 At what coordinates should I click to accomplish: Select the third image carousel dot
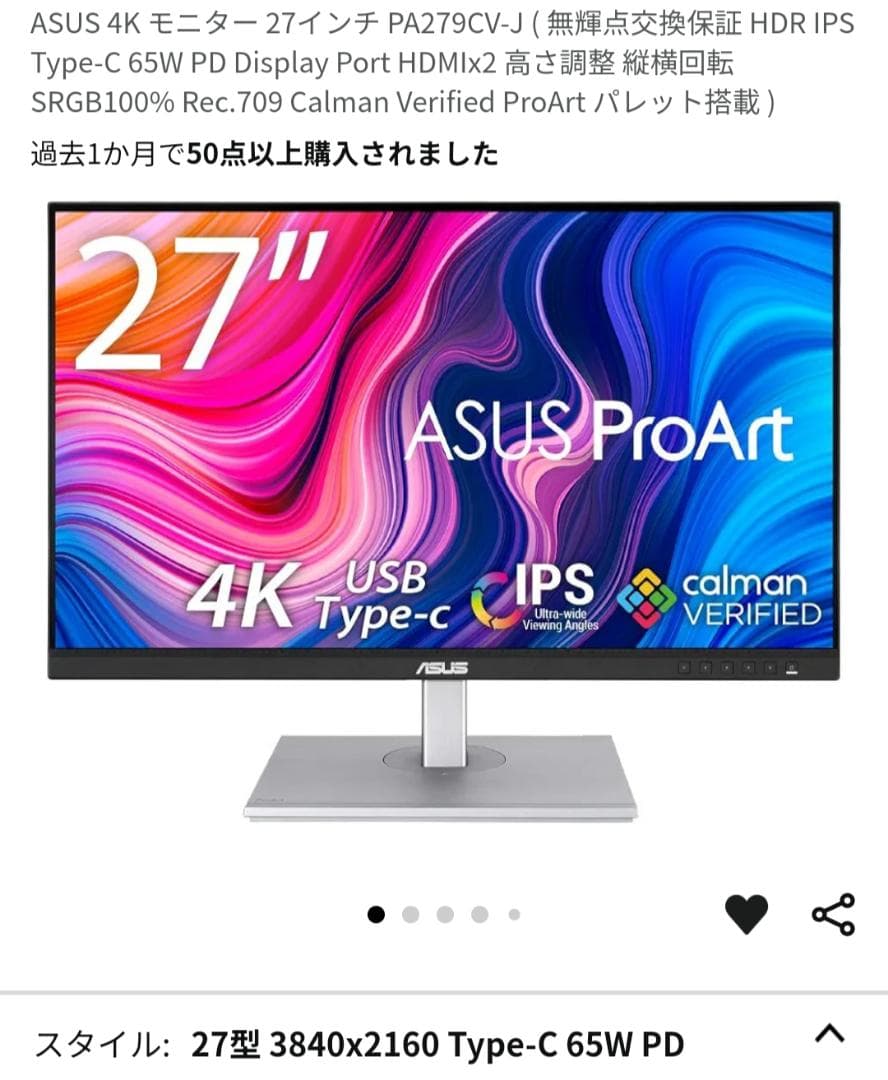[x=446, y=913]
